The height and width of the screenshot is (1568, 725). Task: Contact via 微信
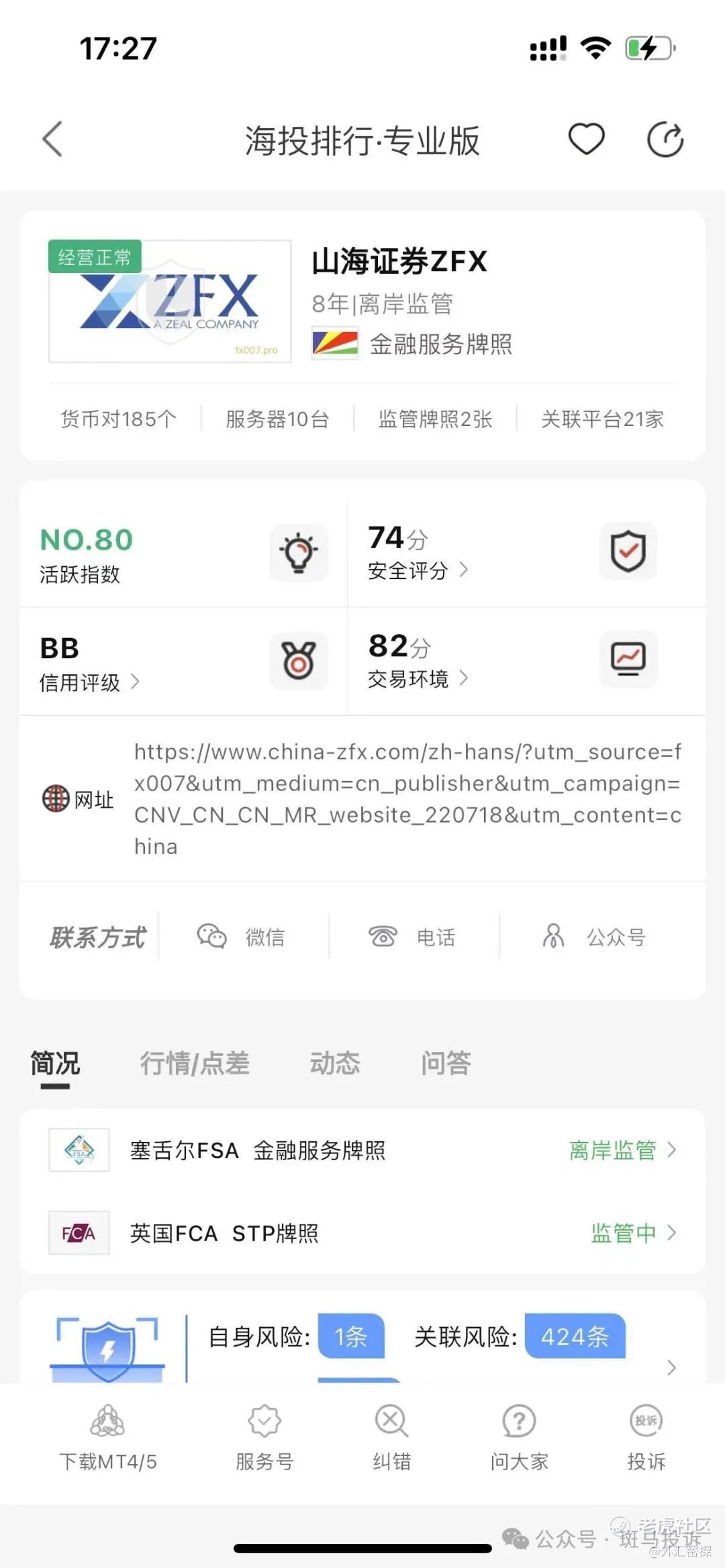[x=242, y=937]
